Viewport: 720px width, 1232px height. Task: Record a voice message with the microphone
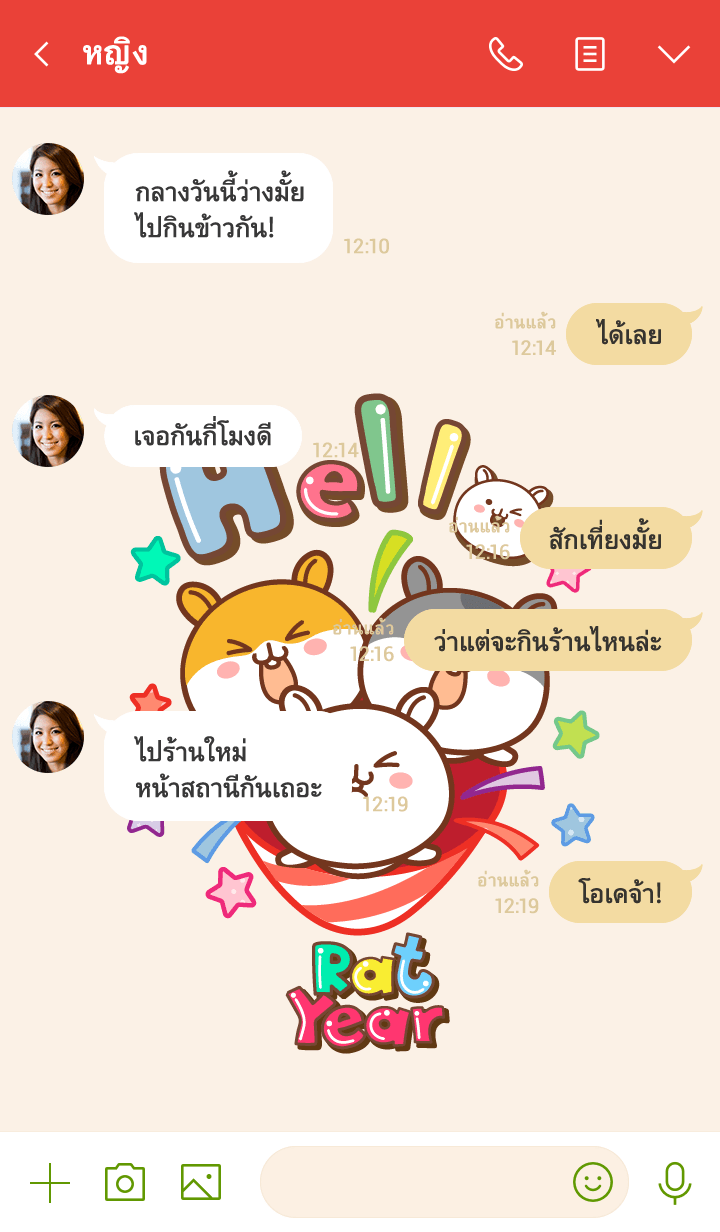pyautogui.click(x=674, y=1182)
